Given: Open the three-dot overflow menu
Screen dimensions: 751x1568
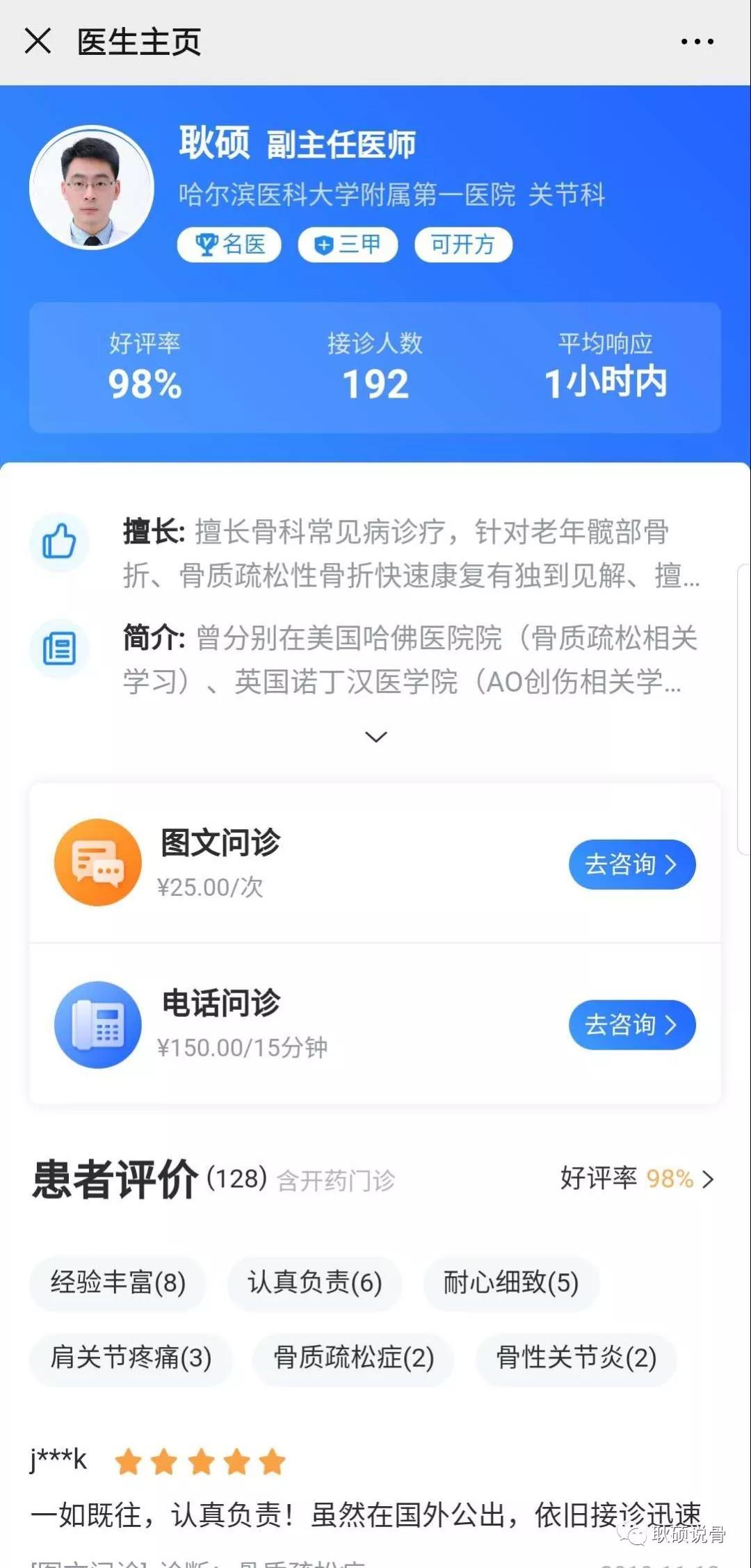Looking at the screenshot, I should pos(697,41).
